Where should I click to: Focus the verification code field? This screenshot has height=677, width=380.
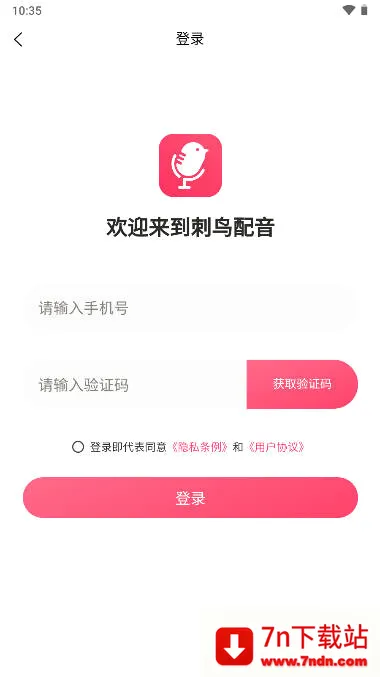(x=135, y=384)
